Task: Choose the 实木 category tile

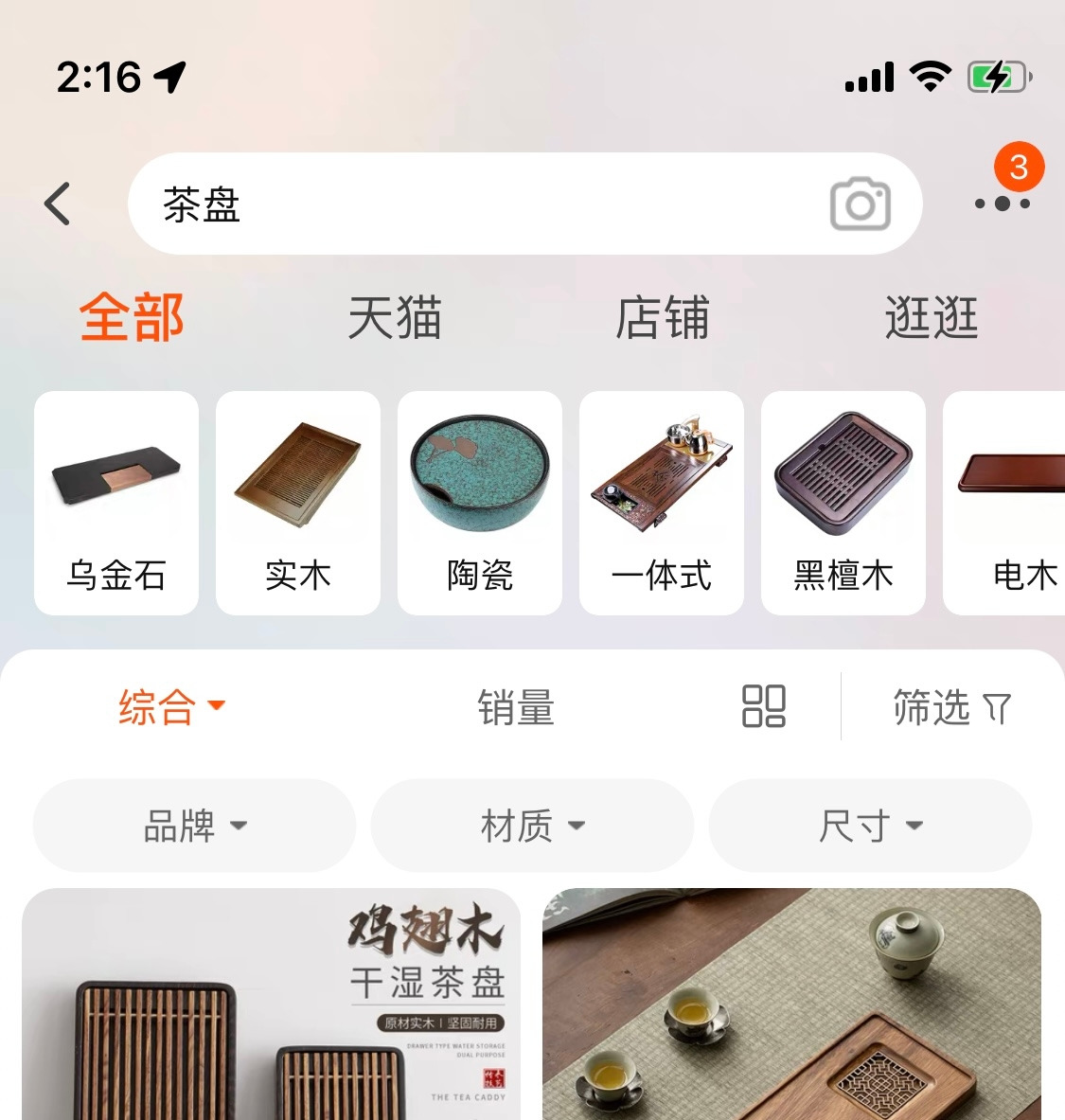Action: (298, 503)
